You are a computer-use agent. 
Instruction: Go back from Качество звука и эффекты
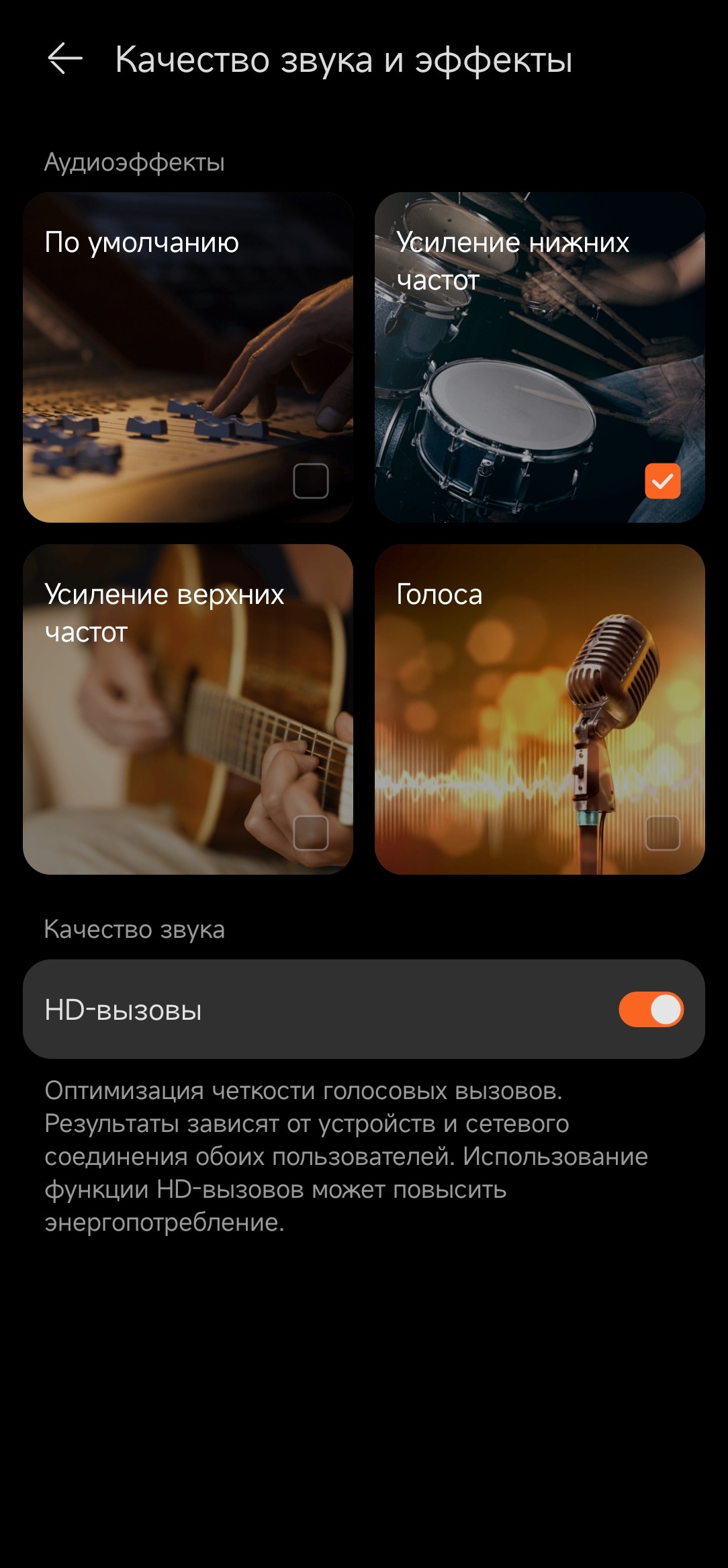(65, 59)
